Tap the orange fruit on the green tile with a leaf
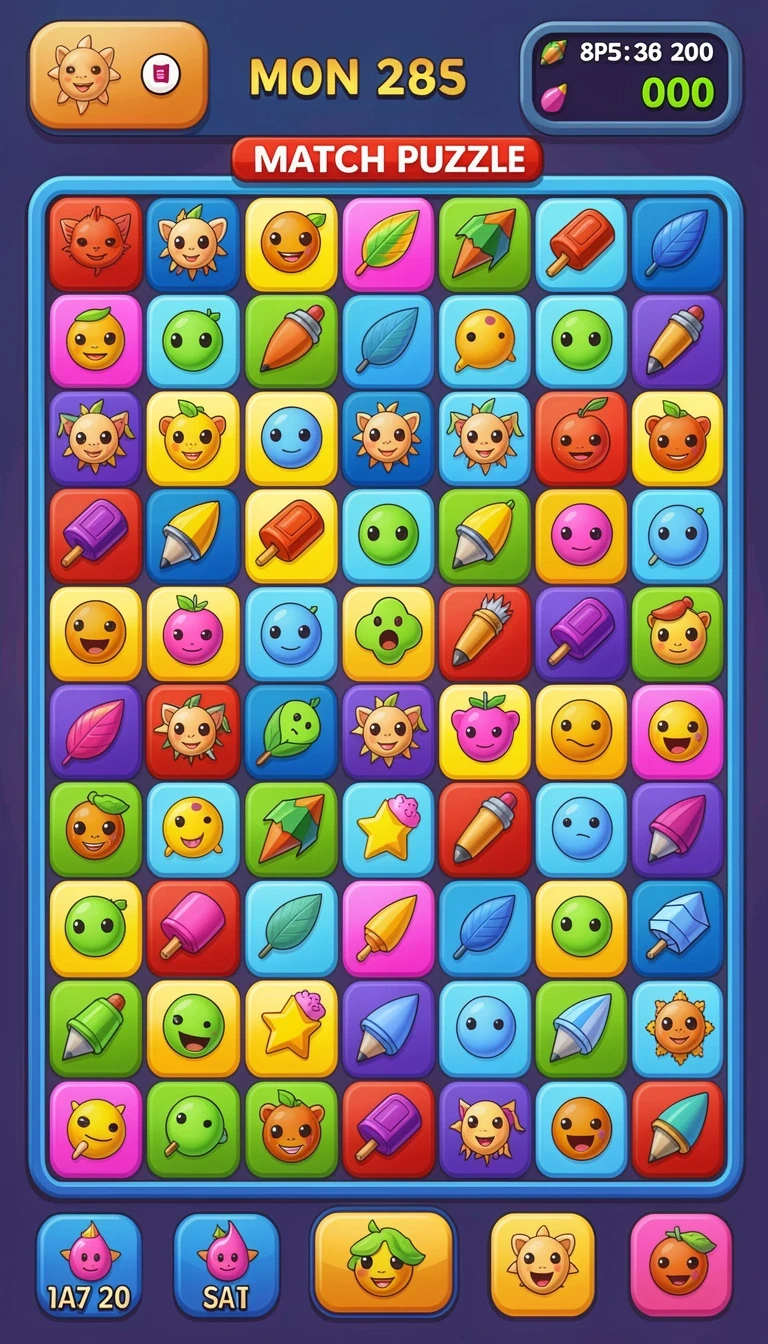This screenshot has width=768, height=1344. coord(96,829)
